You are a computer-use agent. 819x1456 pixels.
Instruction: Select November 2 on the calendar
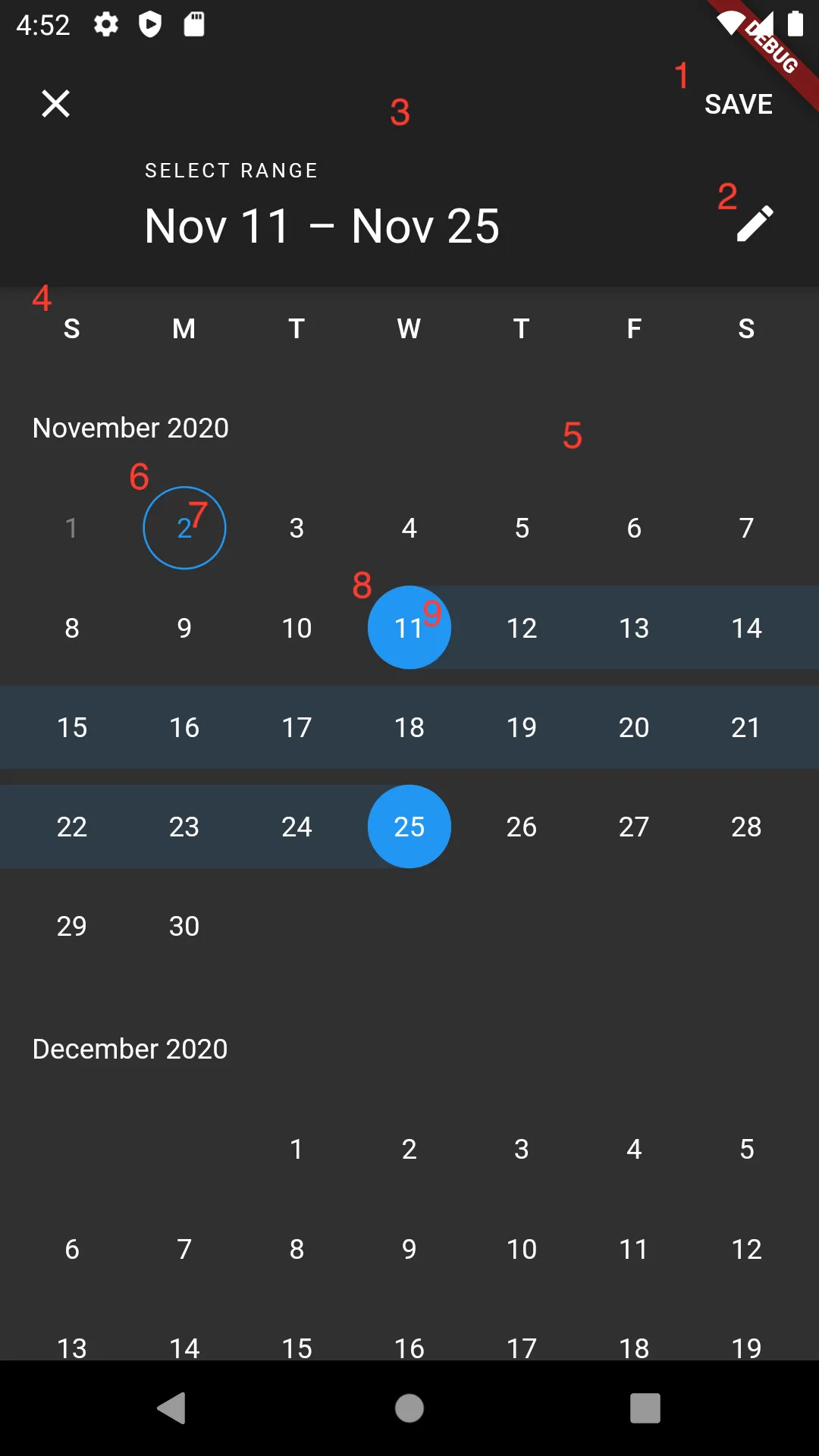[x=184, y=528]
